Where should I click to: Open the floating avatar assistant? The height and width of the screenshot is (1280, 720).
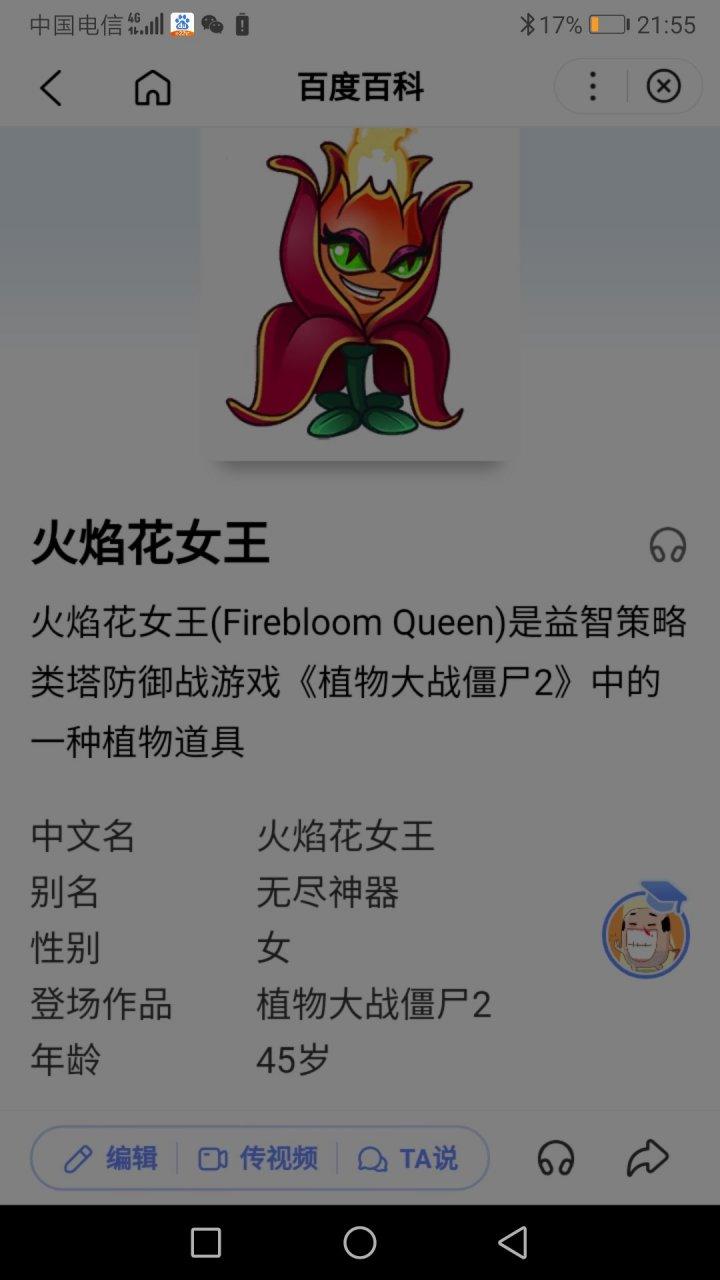tap(646, 932)
